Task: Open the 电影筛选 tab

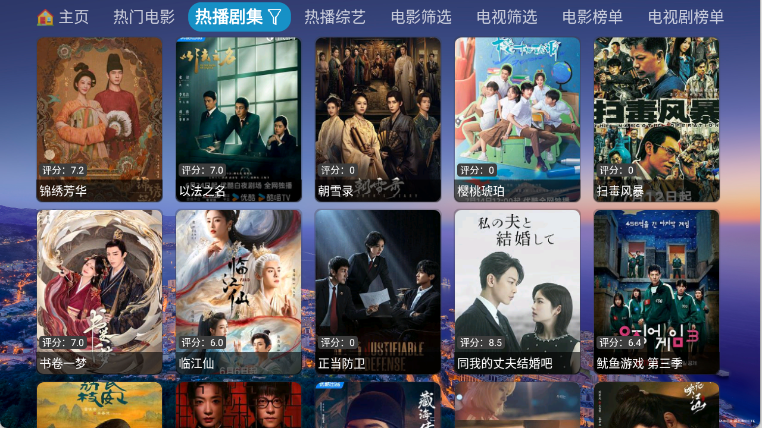Action: (421, 17)
